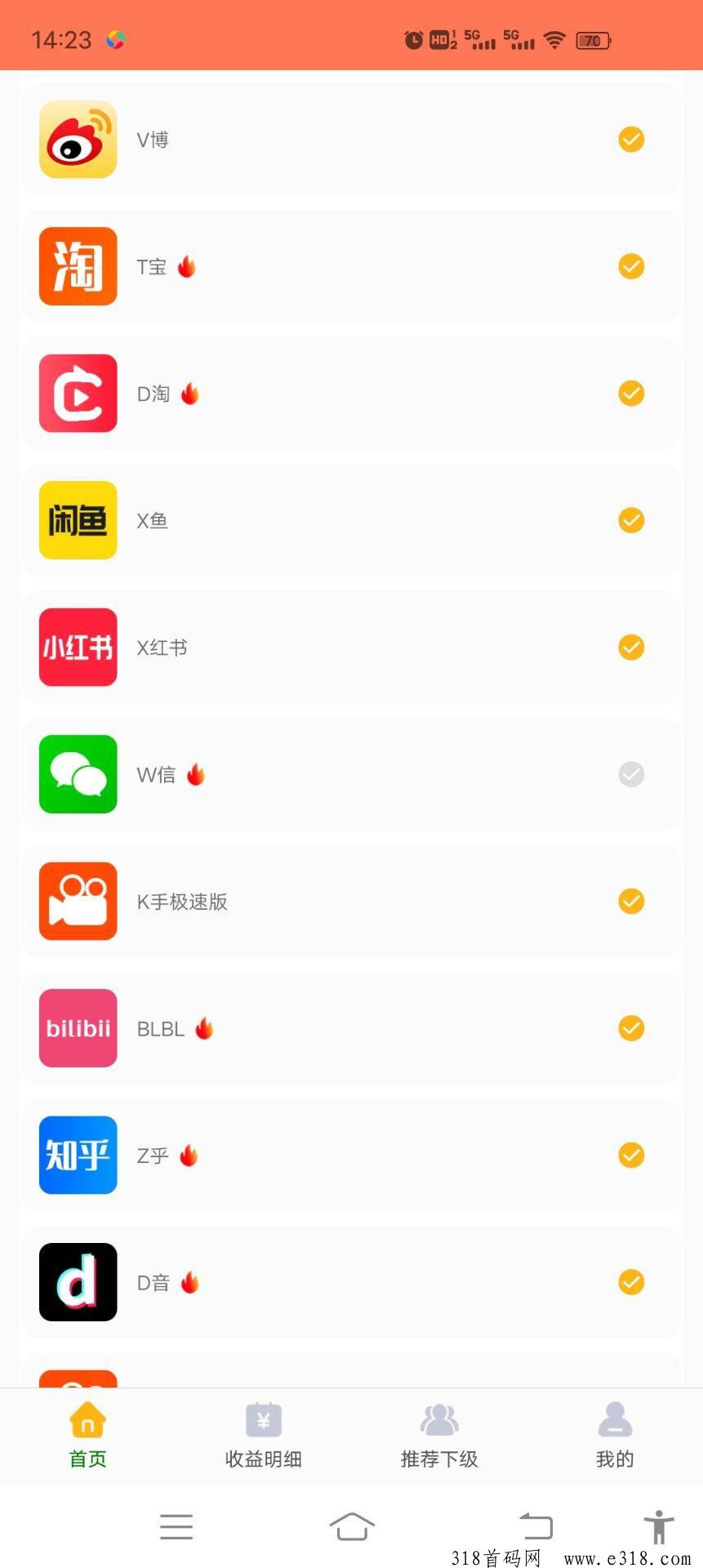Open the T宝 row
The height and width of the screenshot is (1568, 703).
(x=351, y=266)
